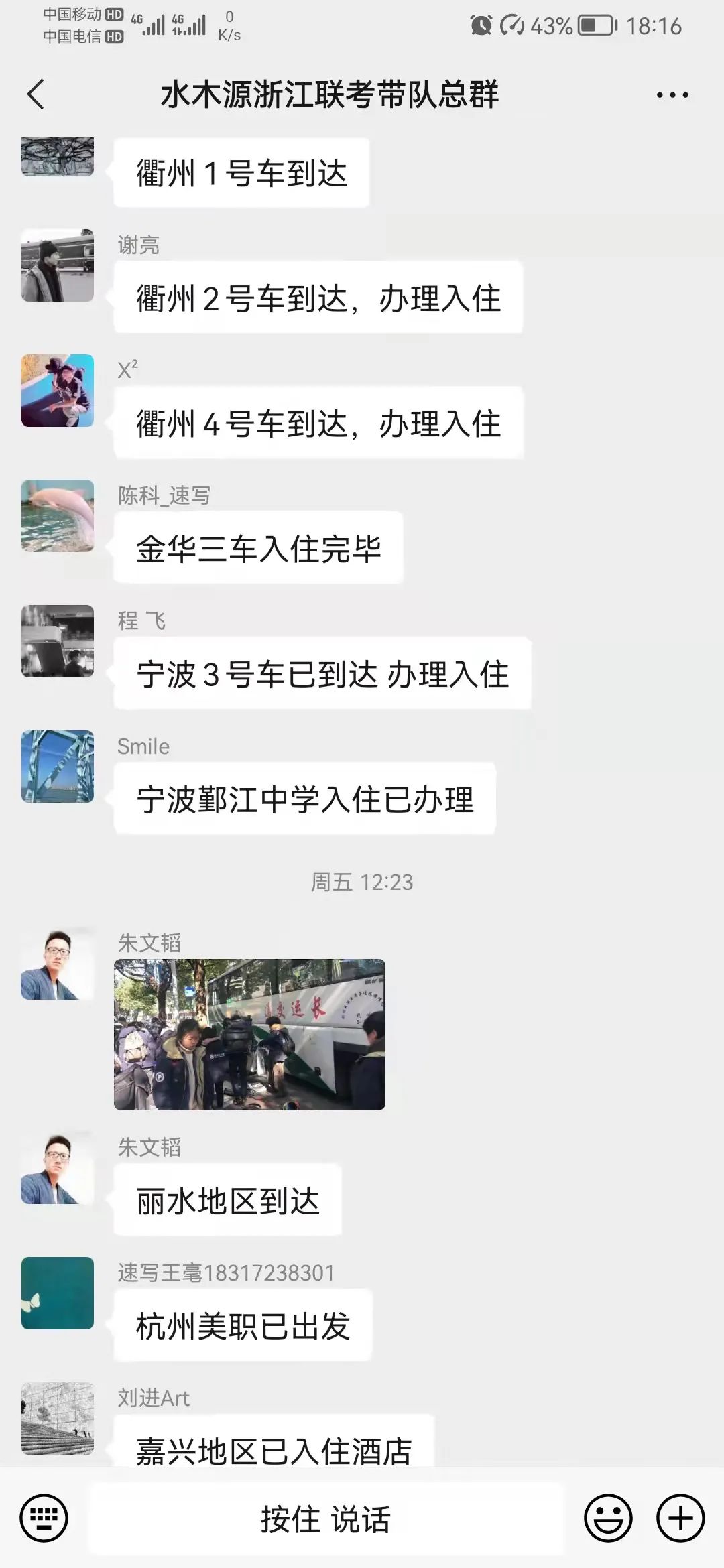Go back from the group chat
Viewport: 724px width, 1568px height.
pos(36,94)
